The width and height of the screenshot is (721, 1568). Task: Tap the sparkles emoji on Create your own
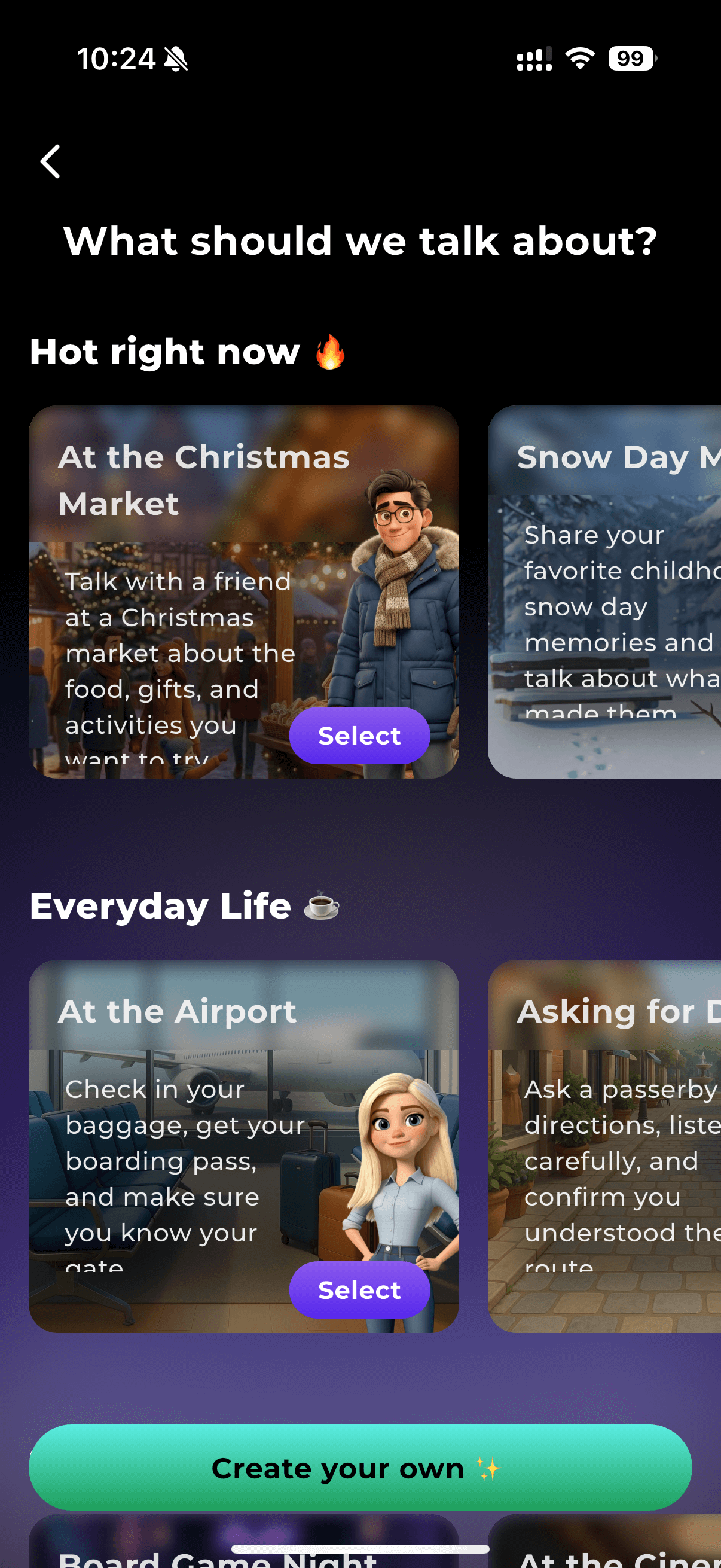click(x=488, y=1468)
